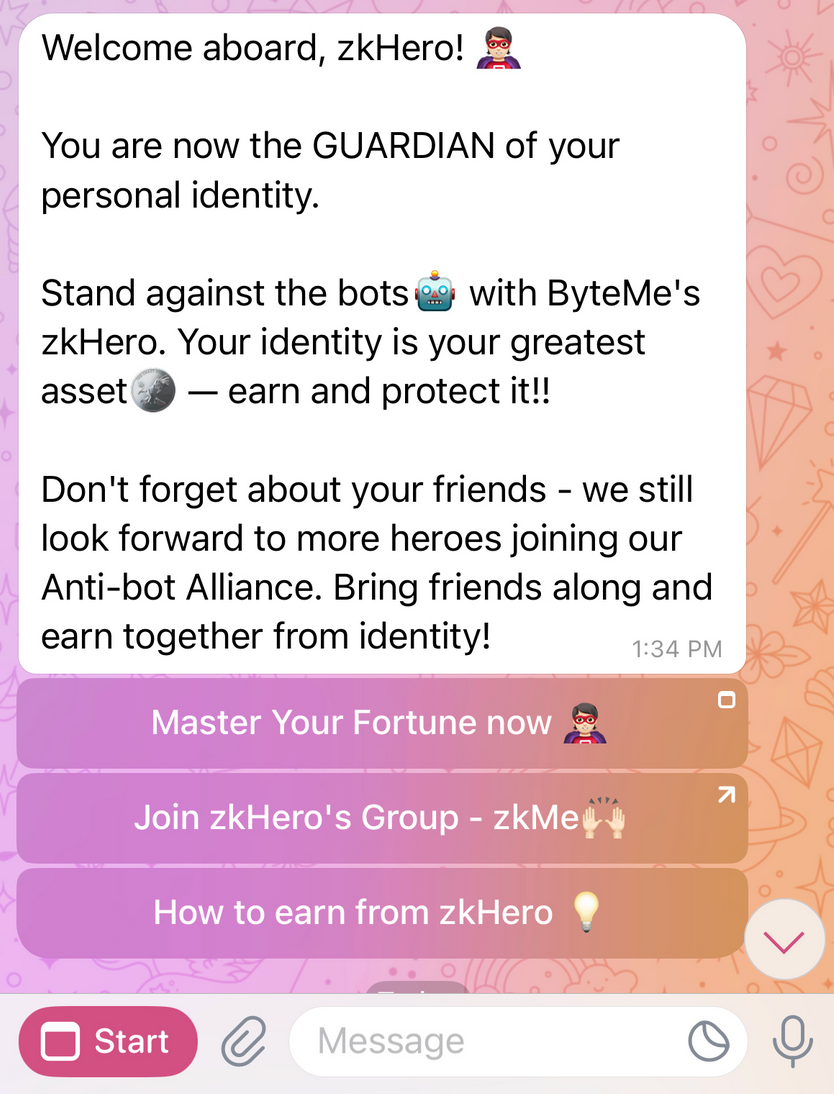
Task: Open Join zkHero's Group - zkMe link
Action: (x=381, y=818)
